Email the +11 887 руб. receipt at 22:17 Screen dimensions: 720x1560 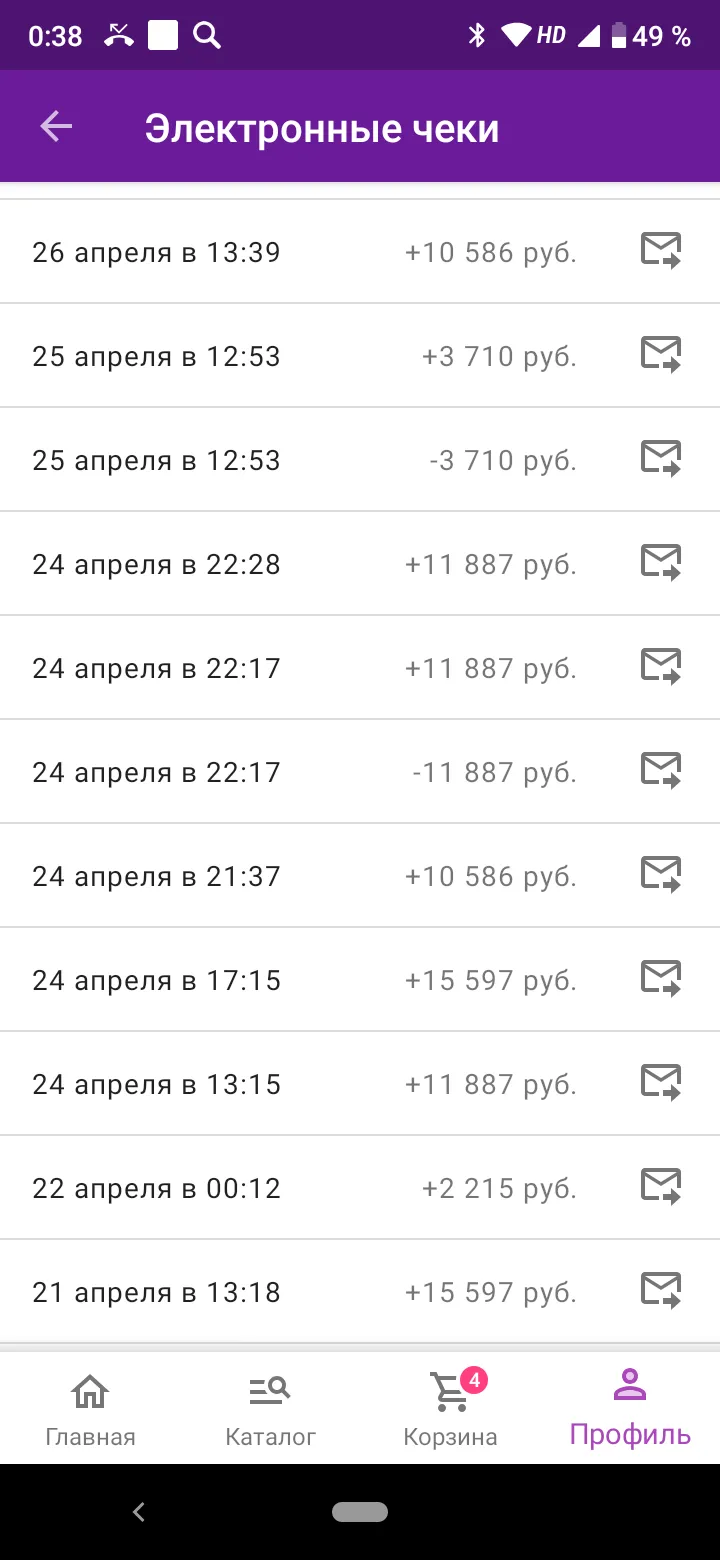(x=661, y=667)
